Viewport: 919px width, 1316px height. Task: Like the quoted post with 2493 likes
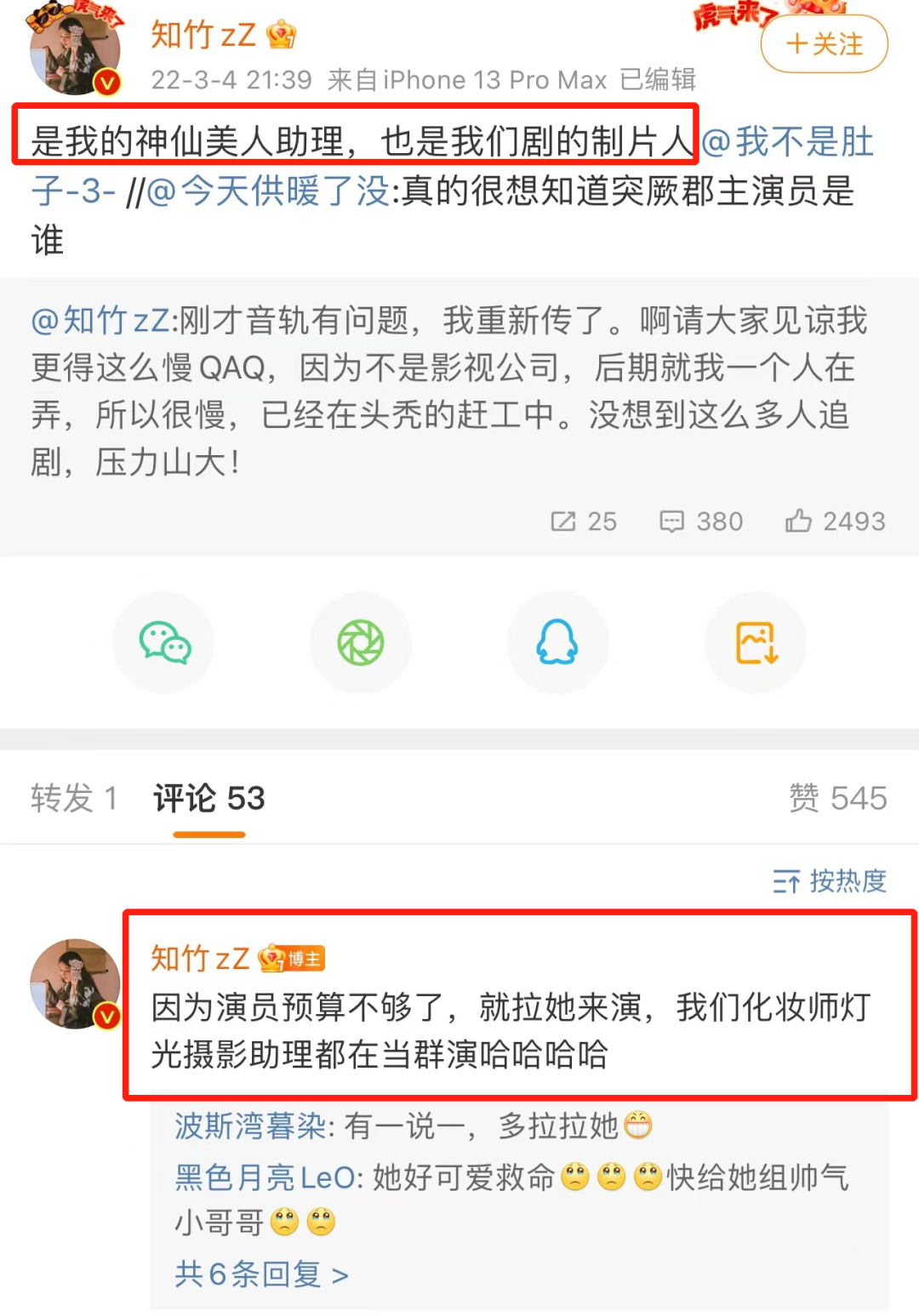[835, 521]
